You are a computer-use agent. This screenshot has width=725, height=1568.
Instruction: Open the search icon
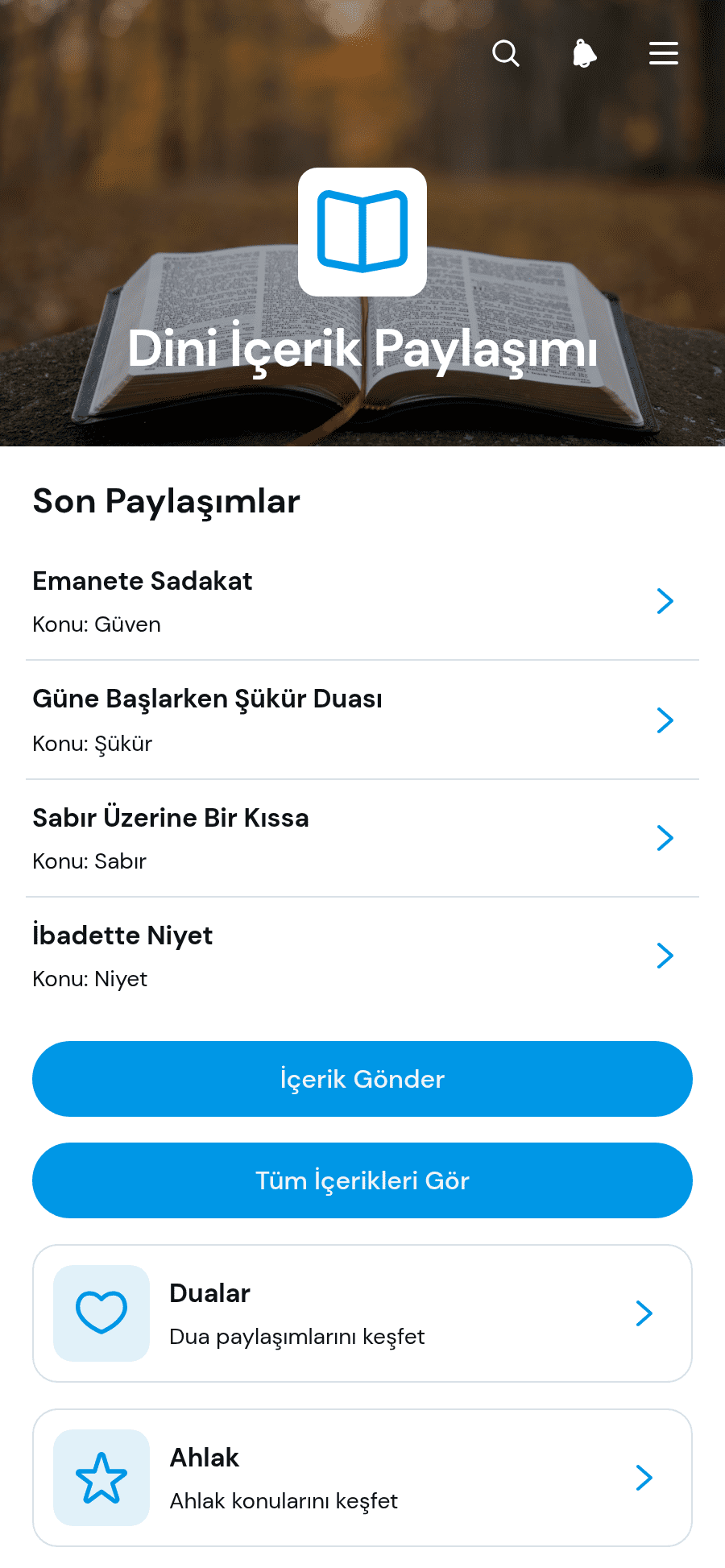pyautogui.click(x=506, y=53)
